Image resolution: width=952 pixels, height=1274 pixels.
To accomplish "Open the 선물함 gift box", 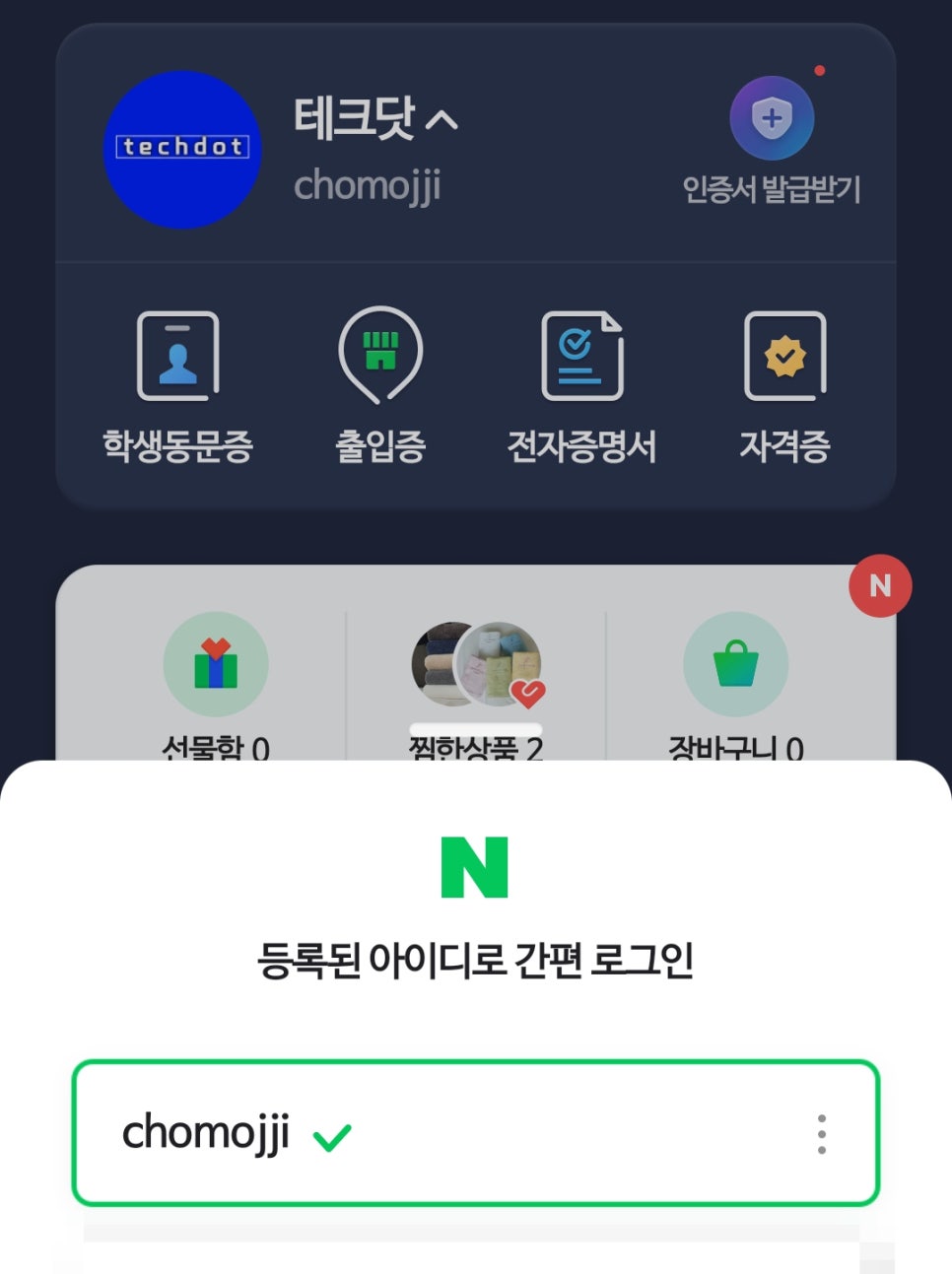I will point(216,682).
